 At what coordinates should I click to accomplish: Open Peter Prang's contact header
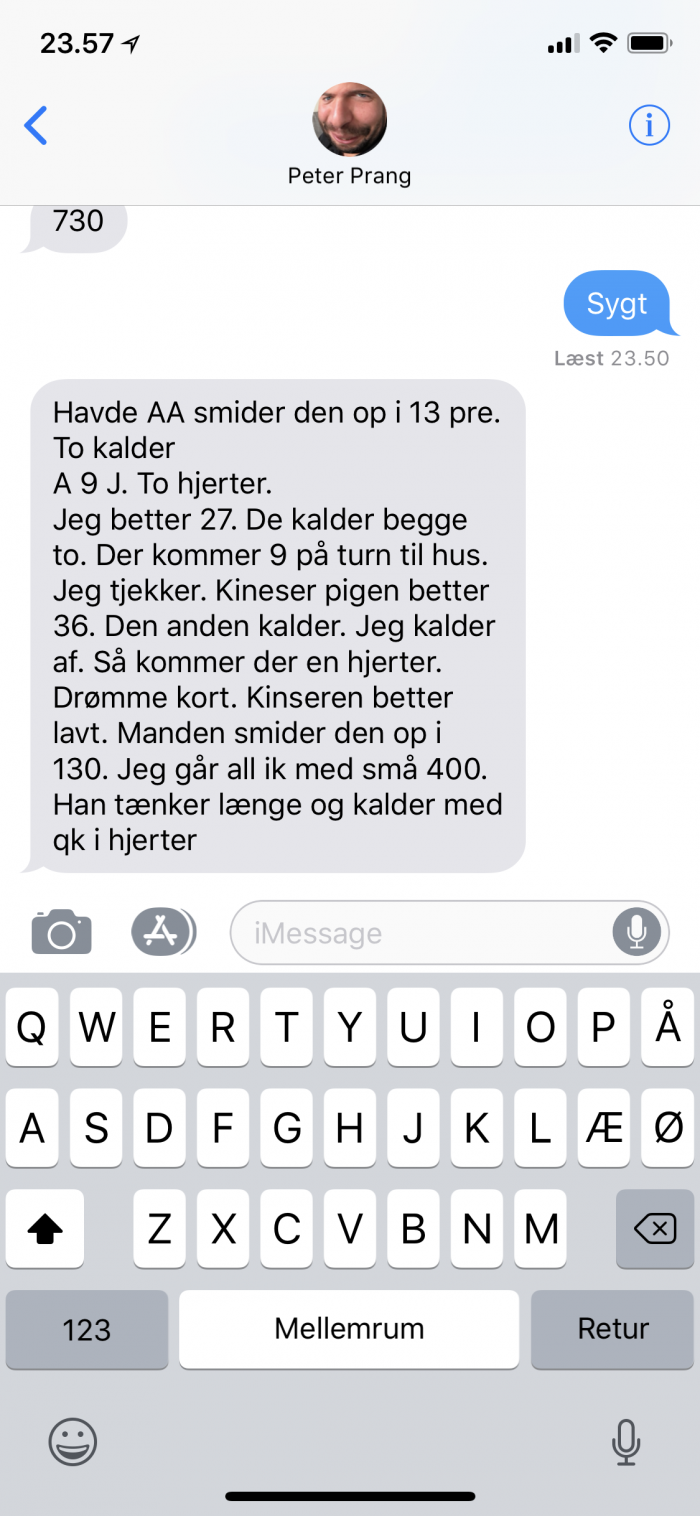[x=349, y=135]
